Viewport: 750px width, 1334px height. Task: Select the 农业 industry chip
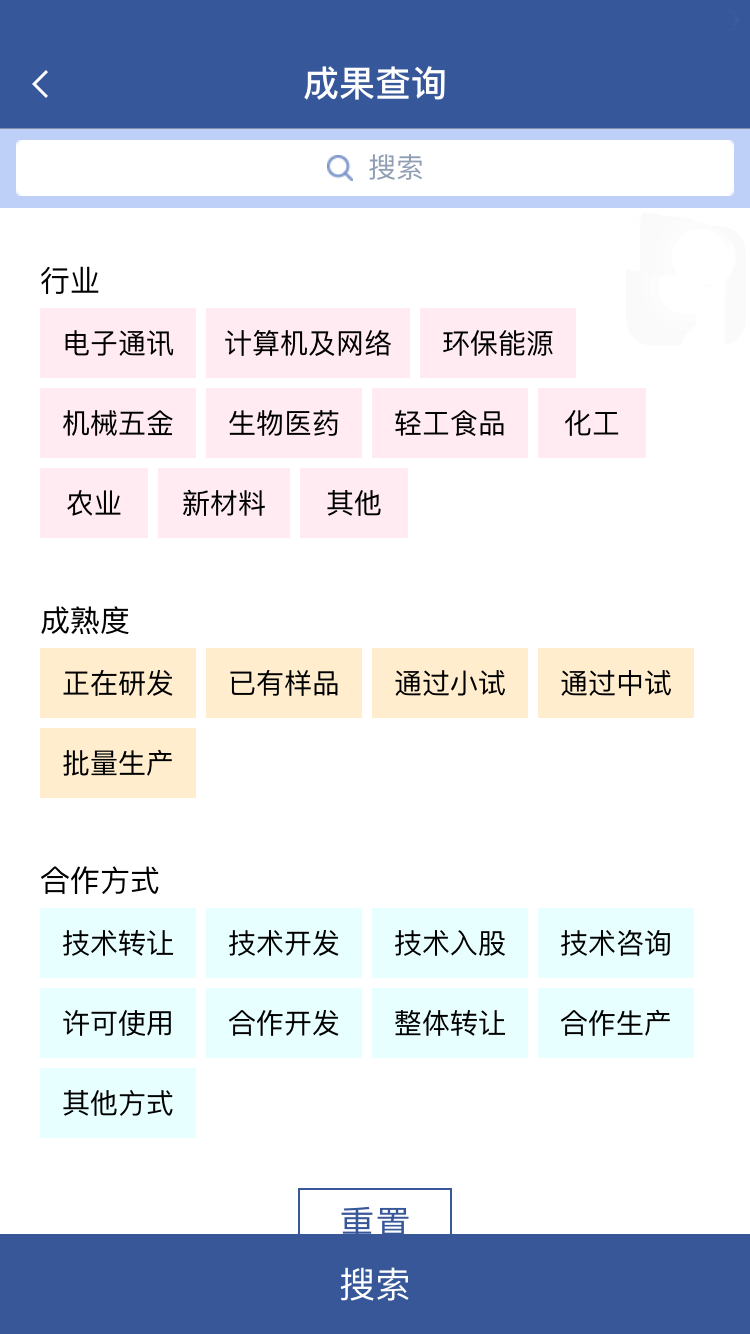pos(94,503)
